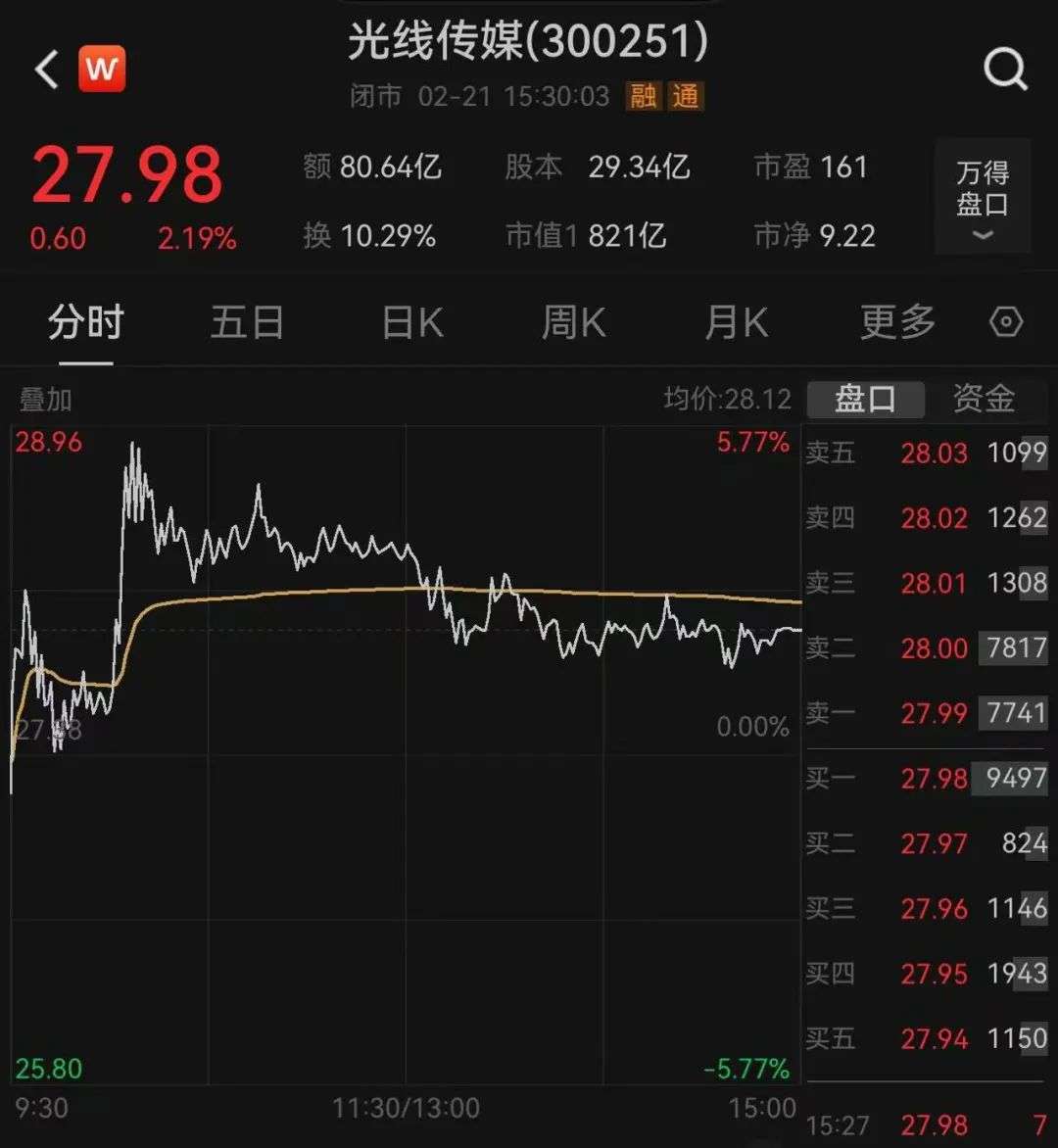
Task: Show the 周K chart
Action: [573, 322]
